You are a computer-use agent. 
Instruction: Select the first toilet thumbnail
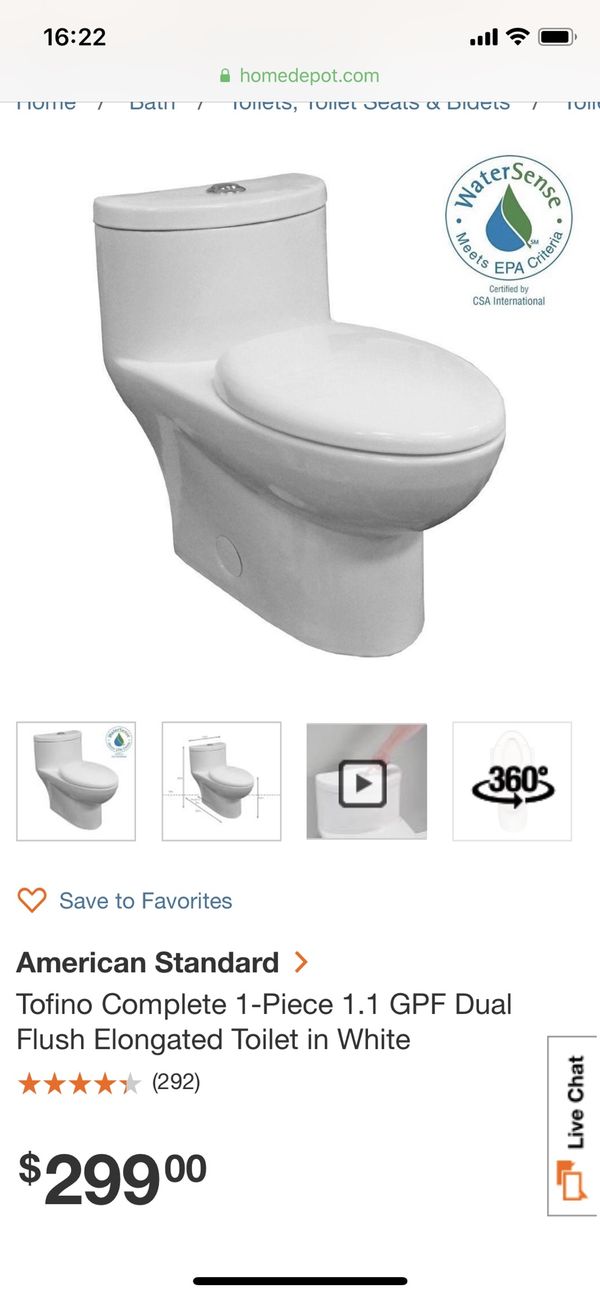pos(76,781)
